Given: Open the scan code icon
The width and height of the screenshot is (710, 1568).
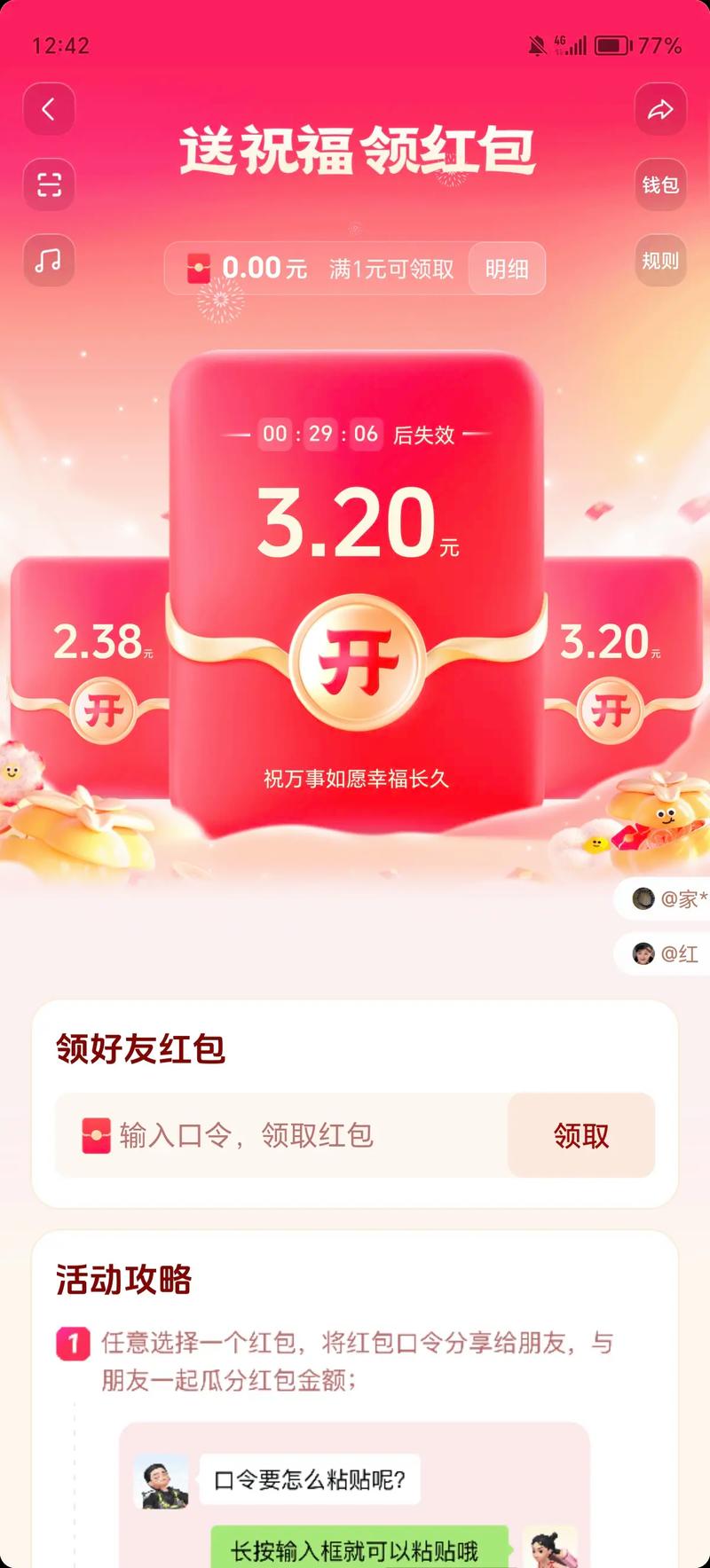Looking at the screenshot, I should [49, 184].
